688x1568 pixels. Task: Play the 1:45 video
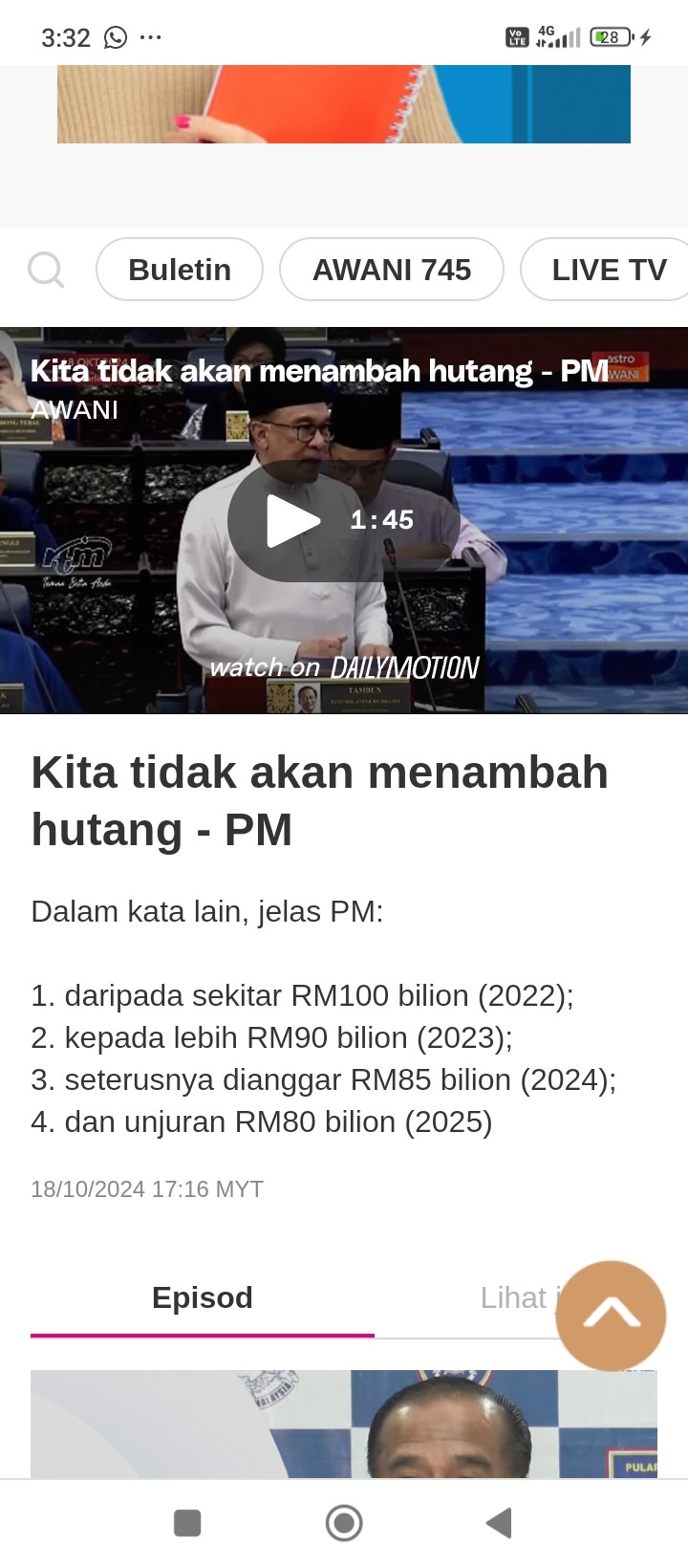pyautogui.click(x=343, y=520)
